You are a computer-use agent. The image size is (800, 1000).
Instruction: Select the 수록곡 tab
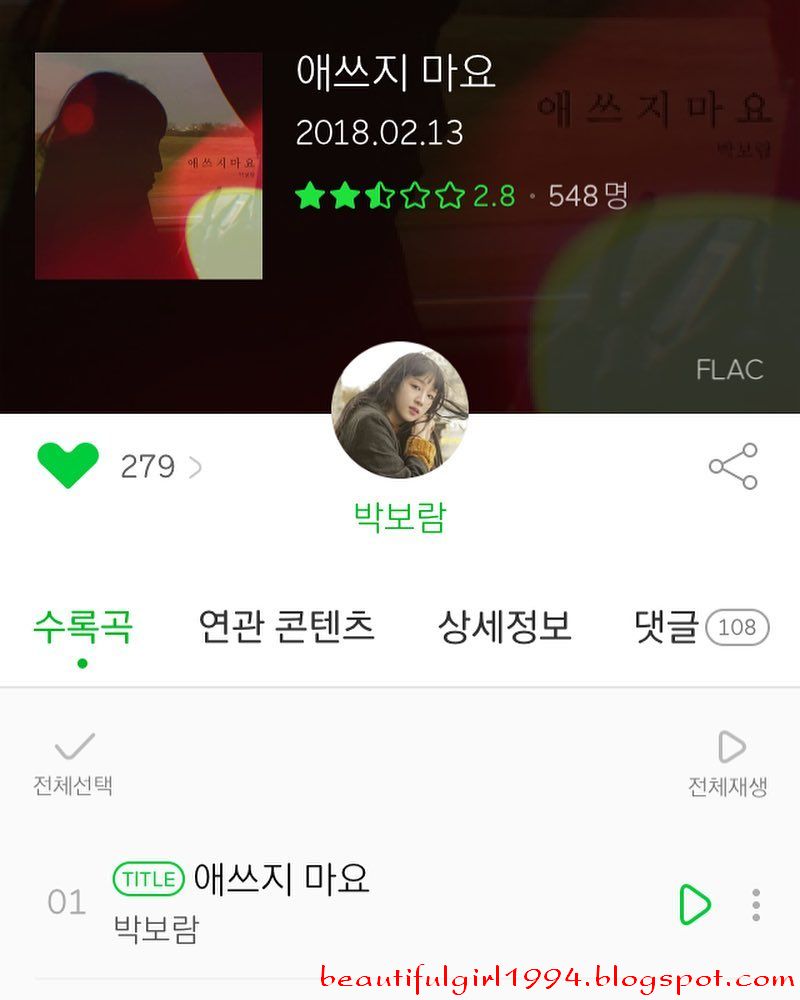(83, 626)
